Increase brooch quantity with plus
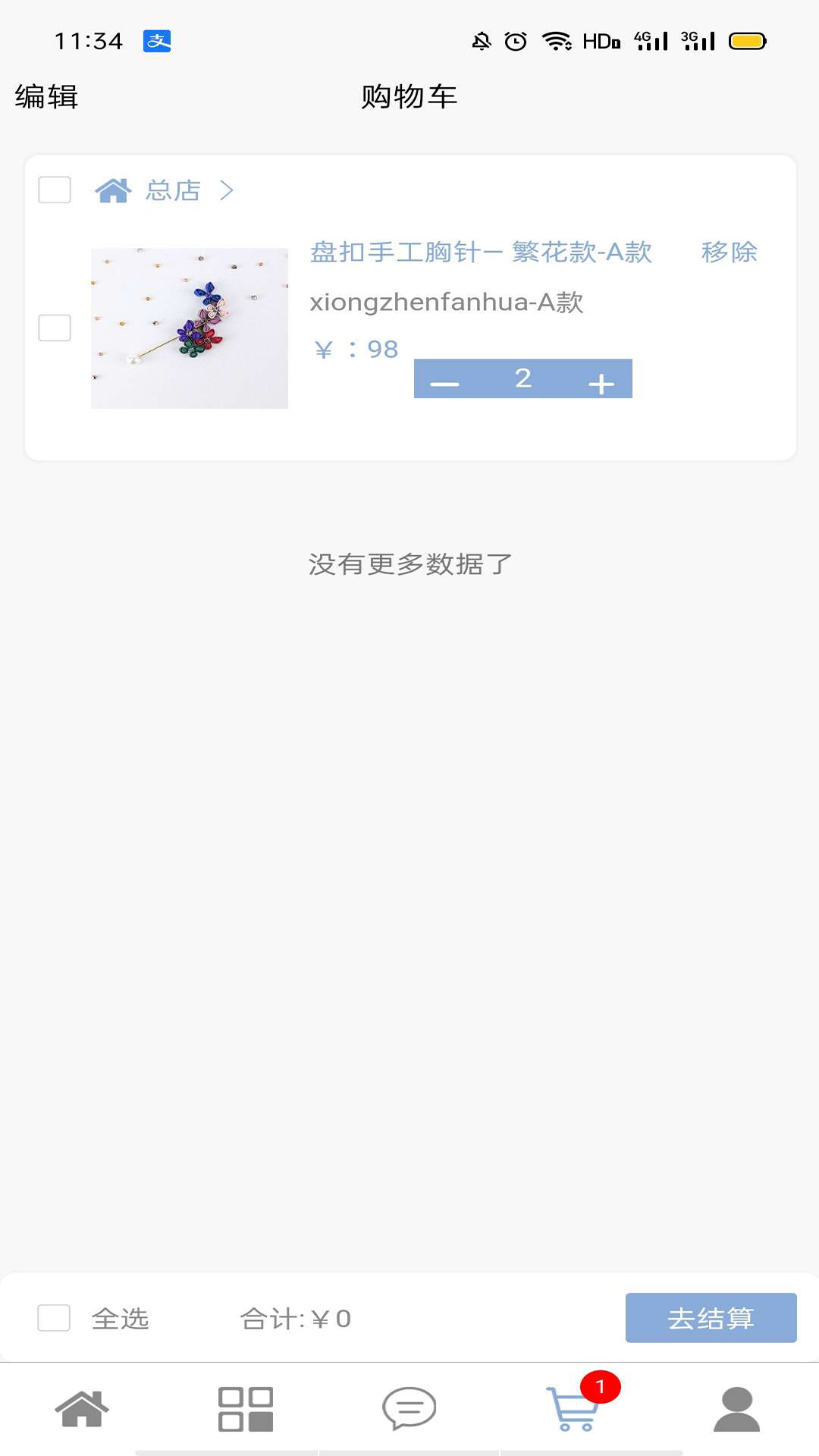The image size is (819, 1456). tap(601, 379)
